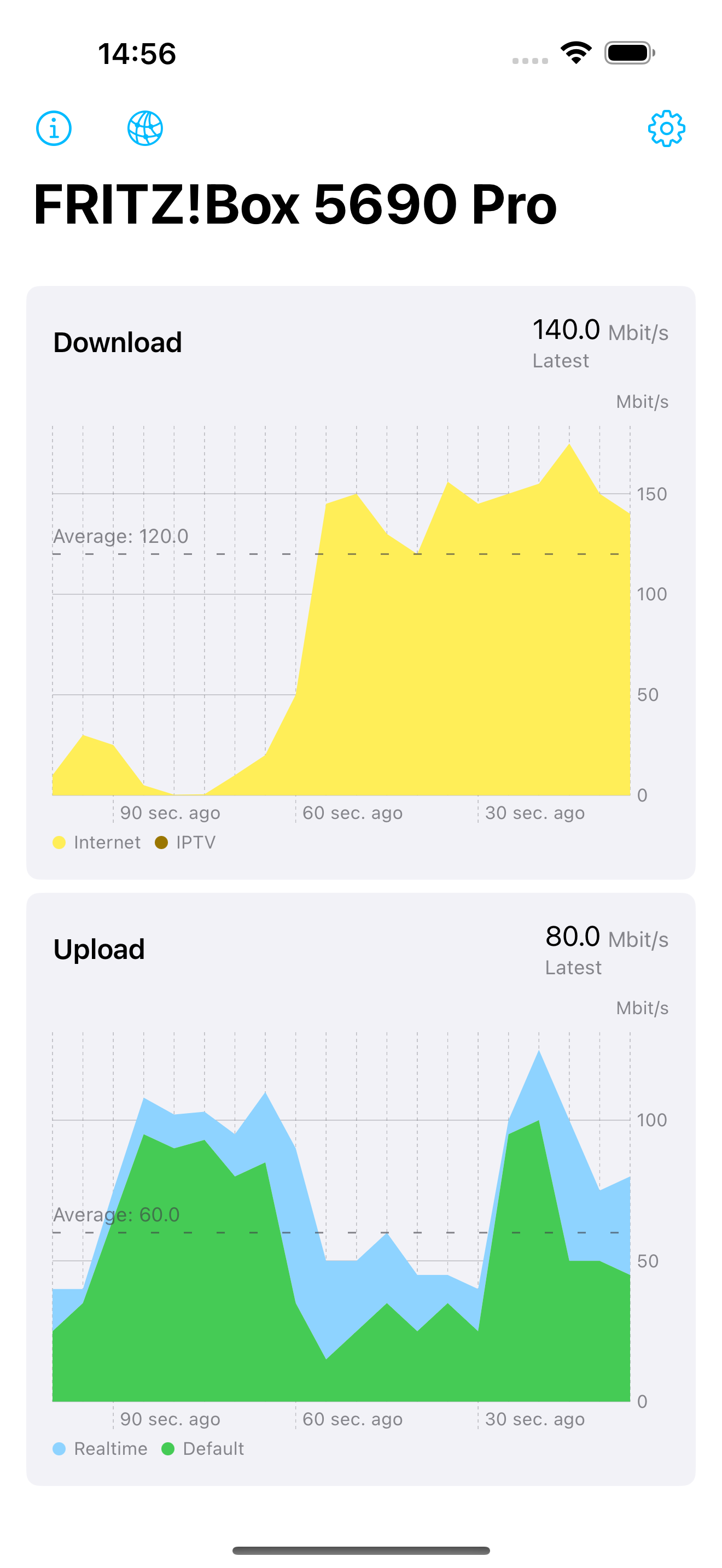722x1568 pixels.
Task: Select the Download section header
Action: [119, 342]
